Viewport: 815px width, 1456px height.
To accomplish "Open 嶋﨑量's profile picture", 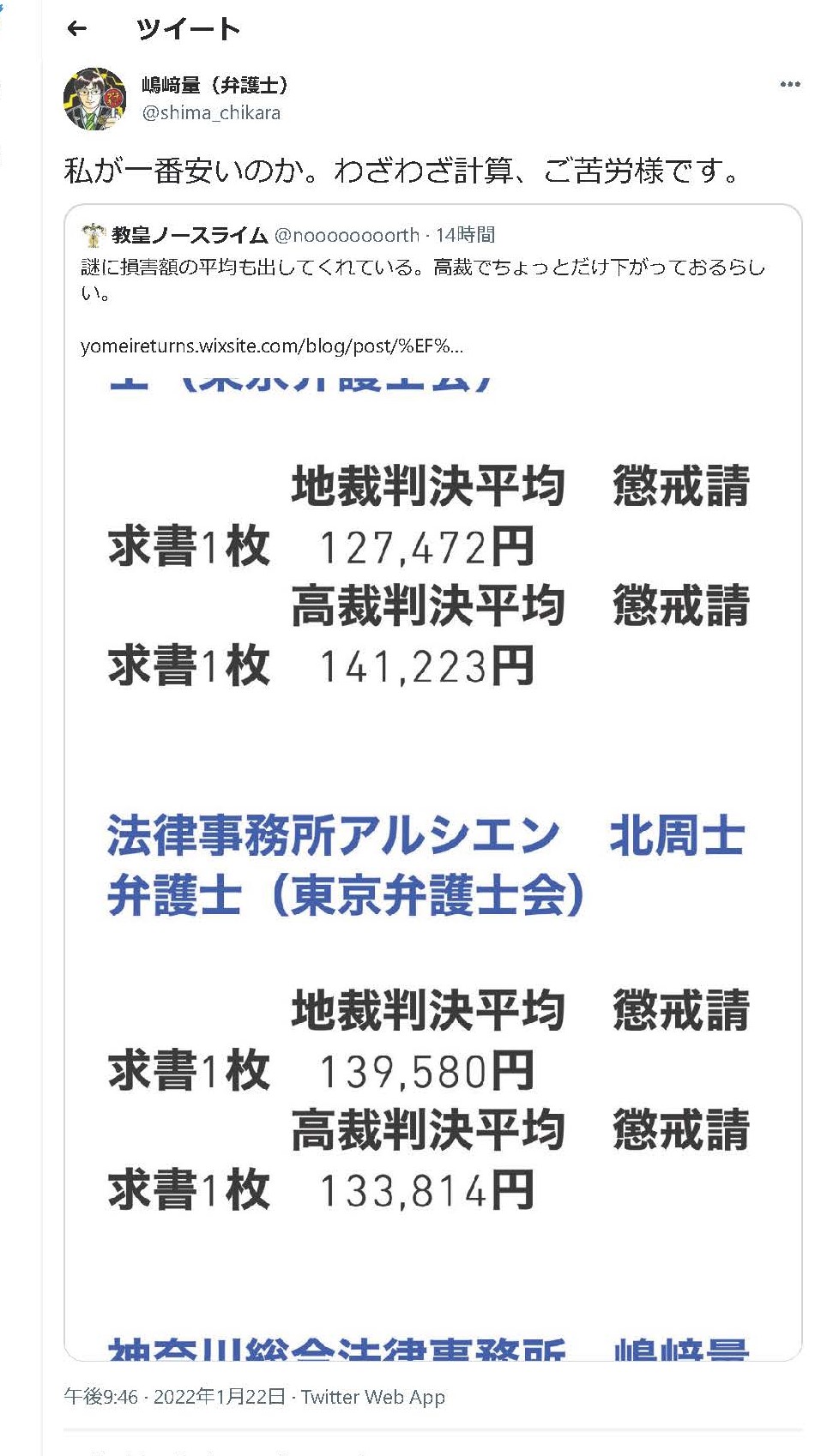I will click(94, 99).
